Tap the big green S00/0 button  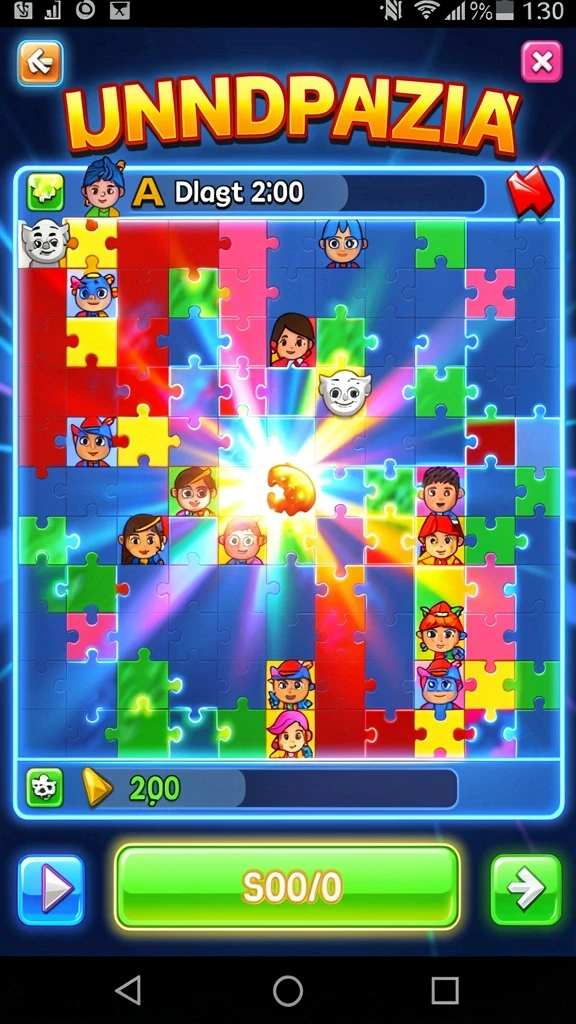pos(288,887)
